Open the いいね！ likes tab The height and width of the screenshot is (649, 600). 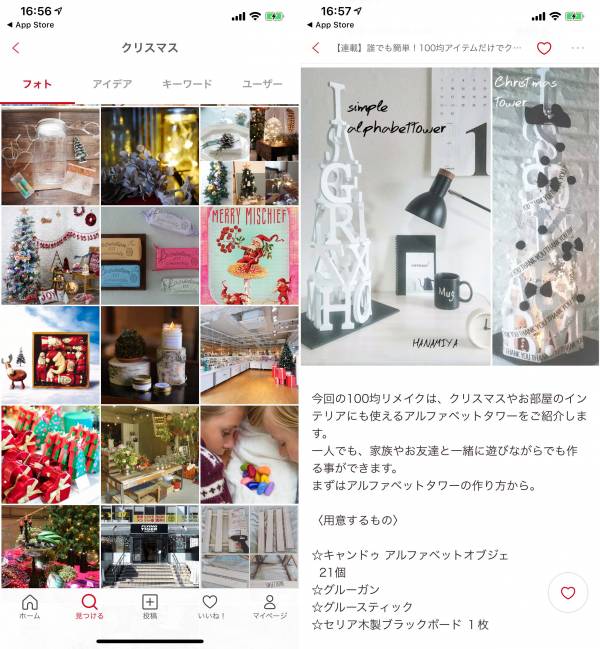tap(210, 607)
